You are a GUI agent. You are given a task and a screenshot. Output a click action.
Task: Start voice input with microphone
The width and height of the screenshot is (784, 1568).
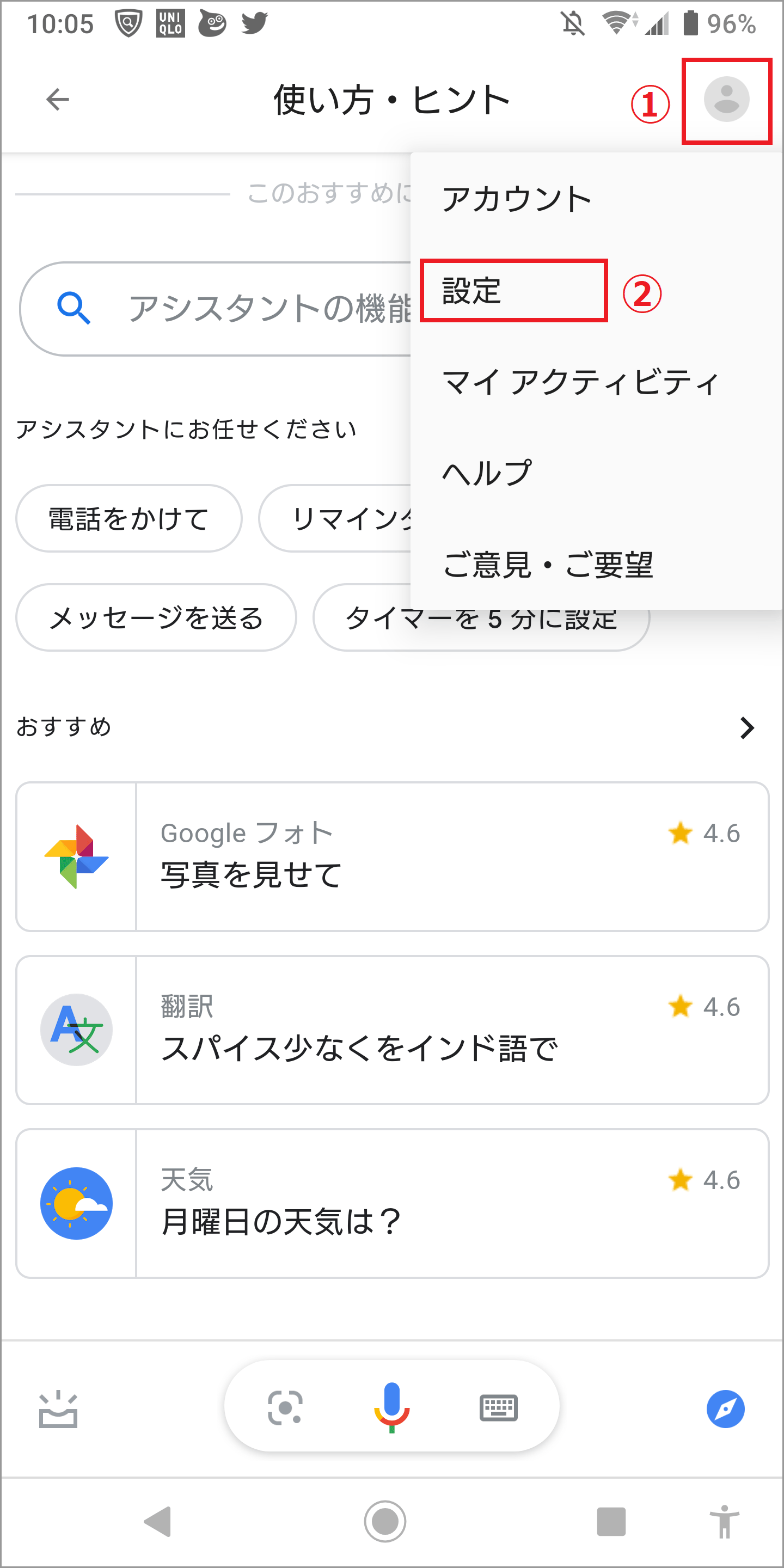391,1407
